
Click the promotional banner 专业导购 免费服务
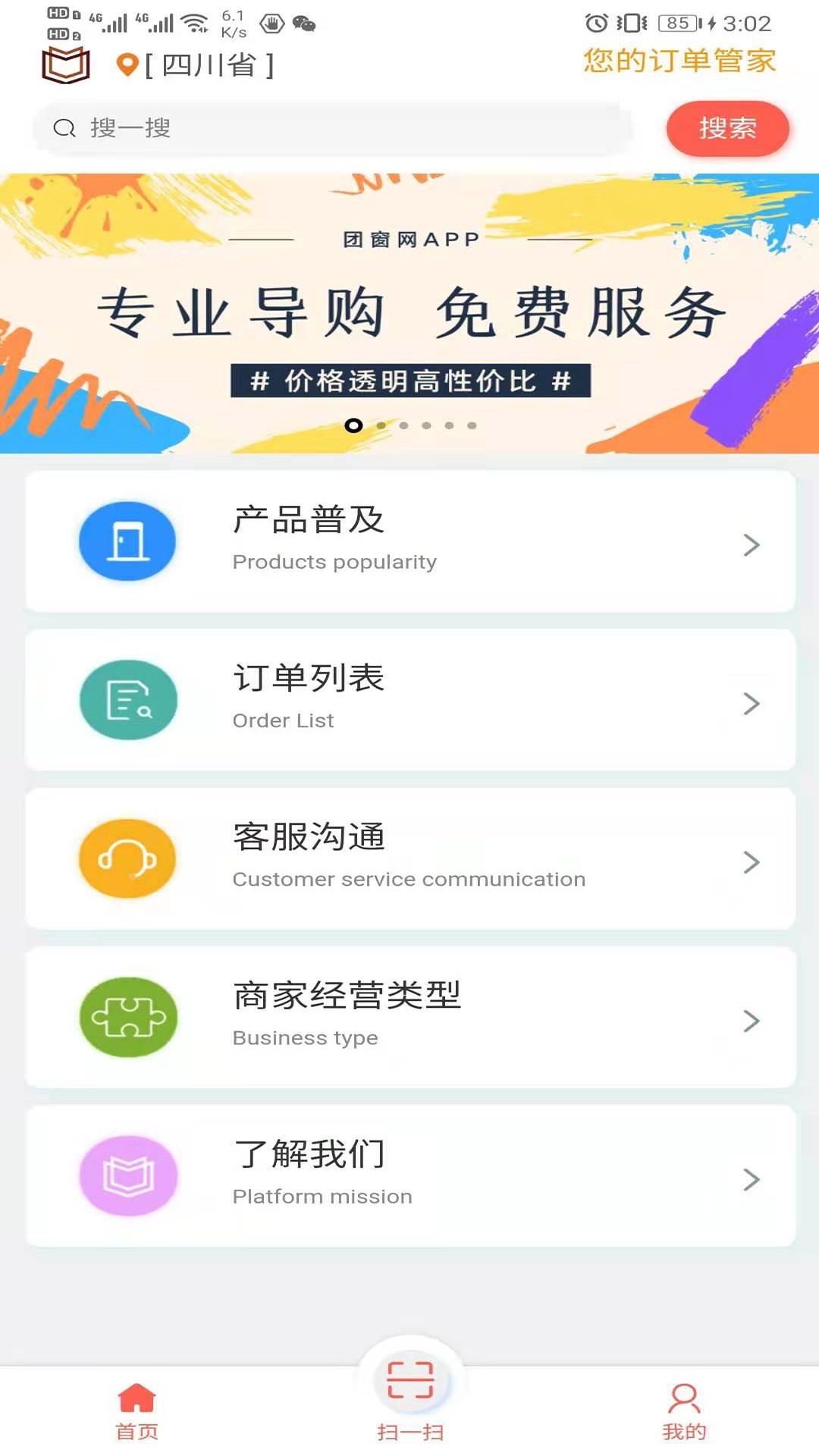point(409,307)
